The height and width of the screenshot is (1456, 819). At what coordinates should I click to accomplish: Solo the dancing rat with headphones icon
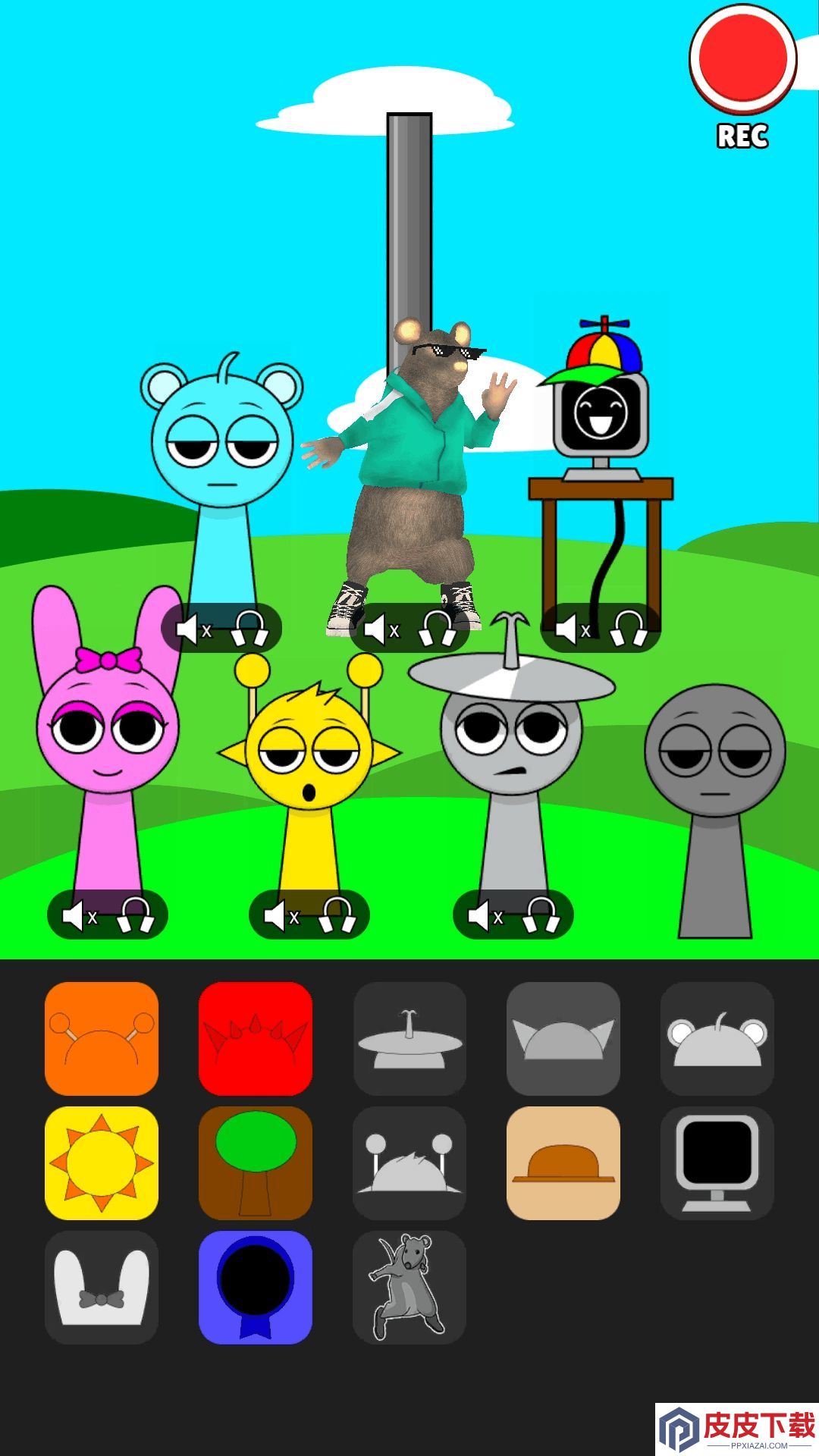coord(438,629)
